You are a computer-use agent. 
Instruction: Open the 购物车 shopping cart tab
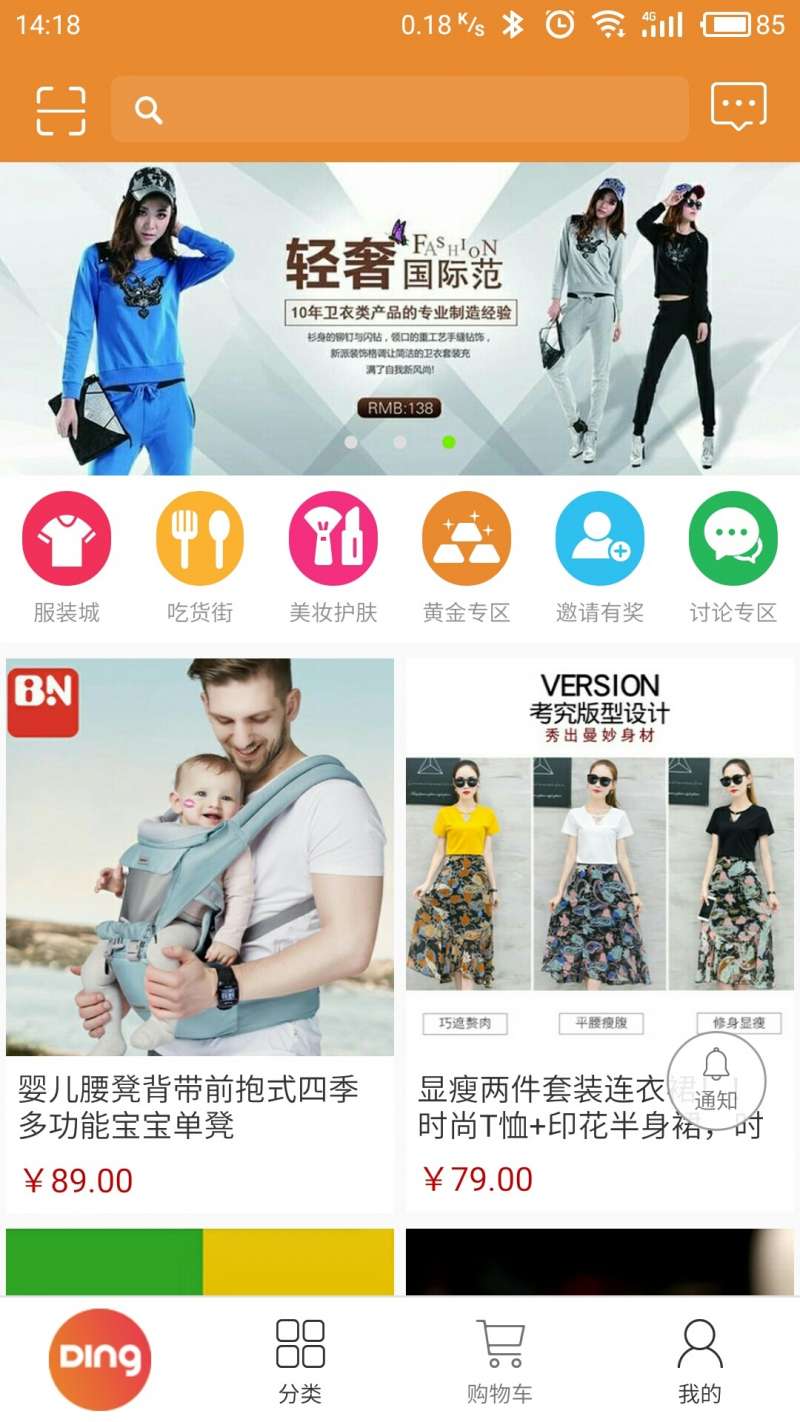pyautogui.click(x=500, y=1360)
